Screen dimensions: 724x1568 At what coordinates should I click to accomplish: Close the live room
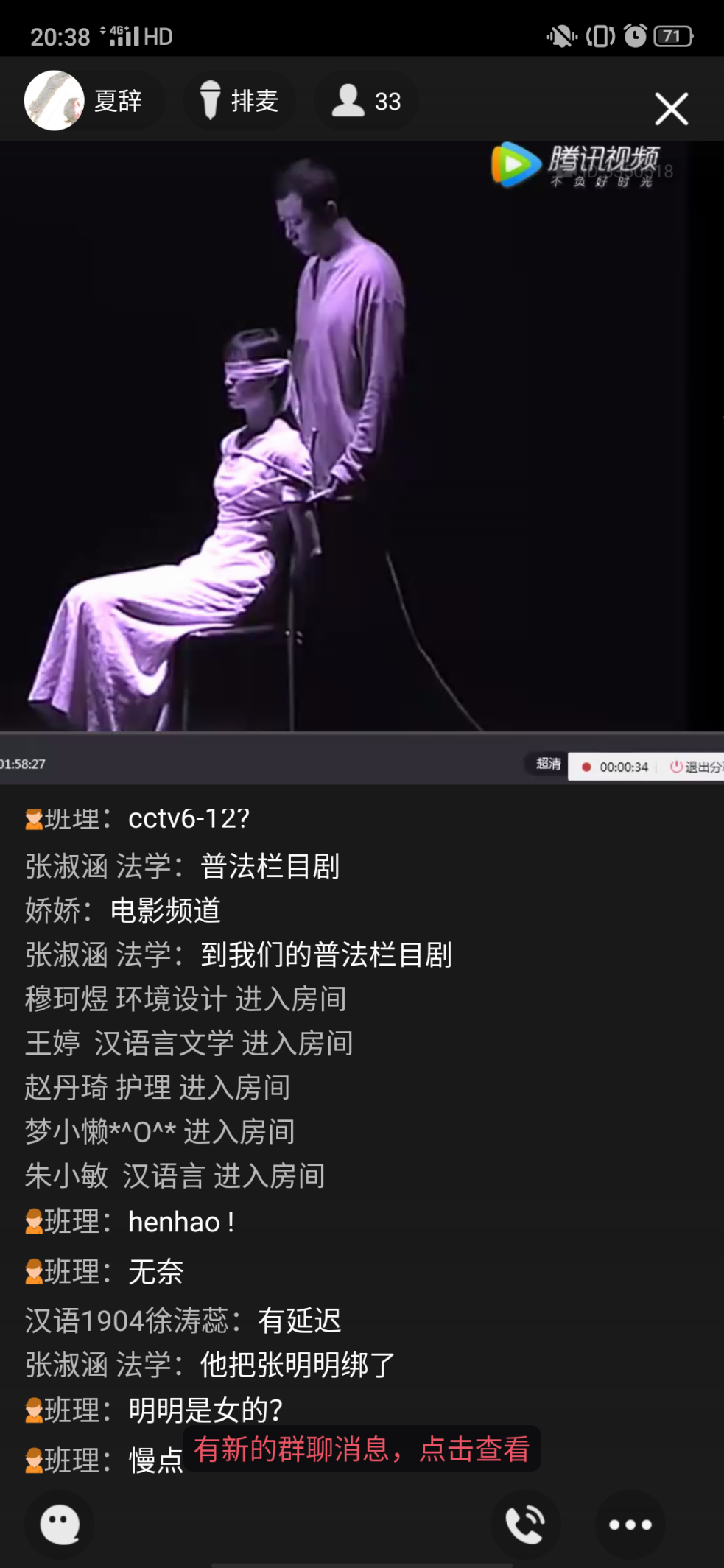[x=671, y=109]
